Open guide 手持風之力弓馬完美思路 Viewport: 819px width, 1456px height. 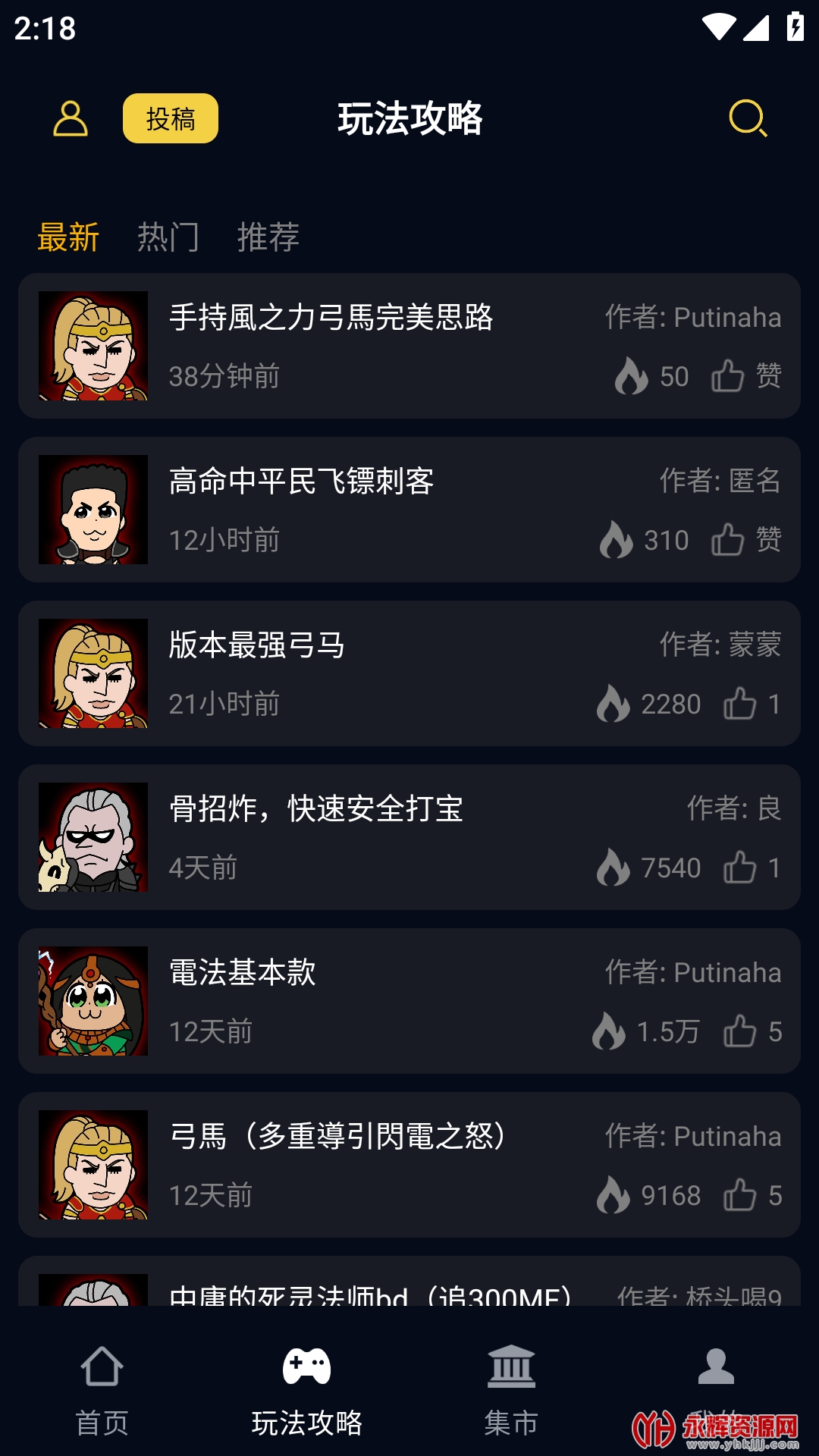tap(331, 318)
